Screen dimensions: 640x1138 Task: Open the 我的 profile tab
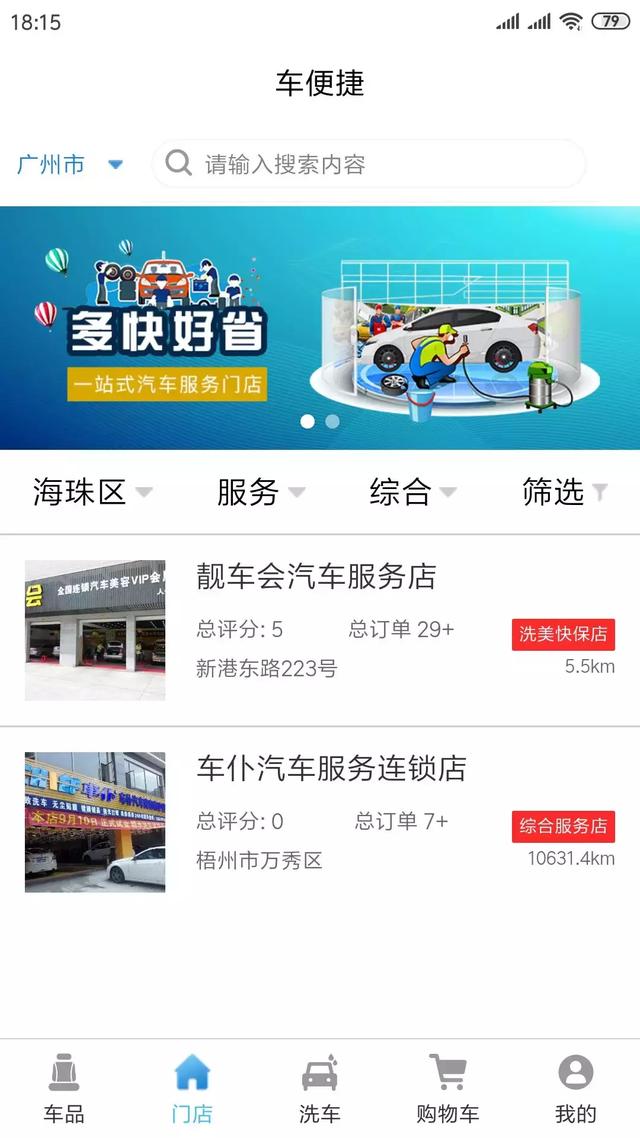[576, 1088]
